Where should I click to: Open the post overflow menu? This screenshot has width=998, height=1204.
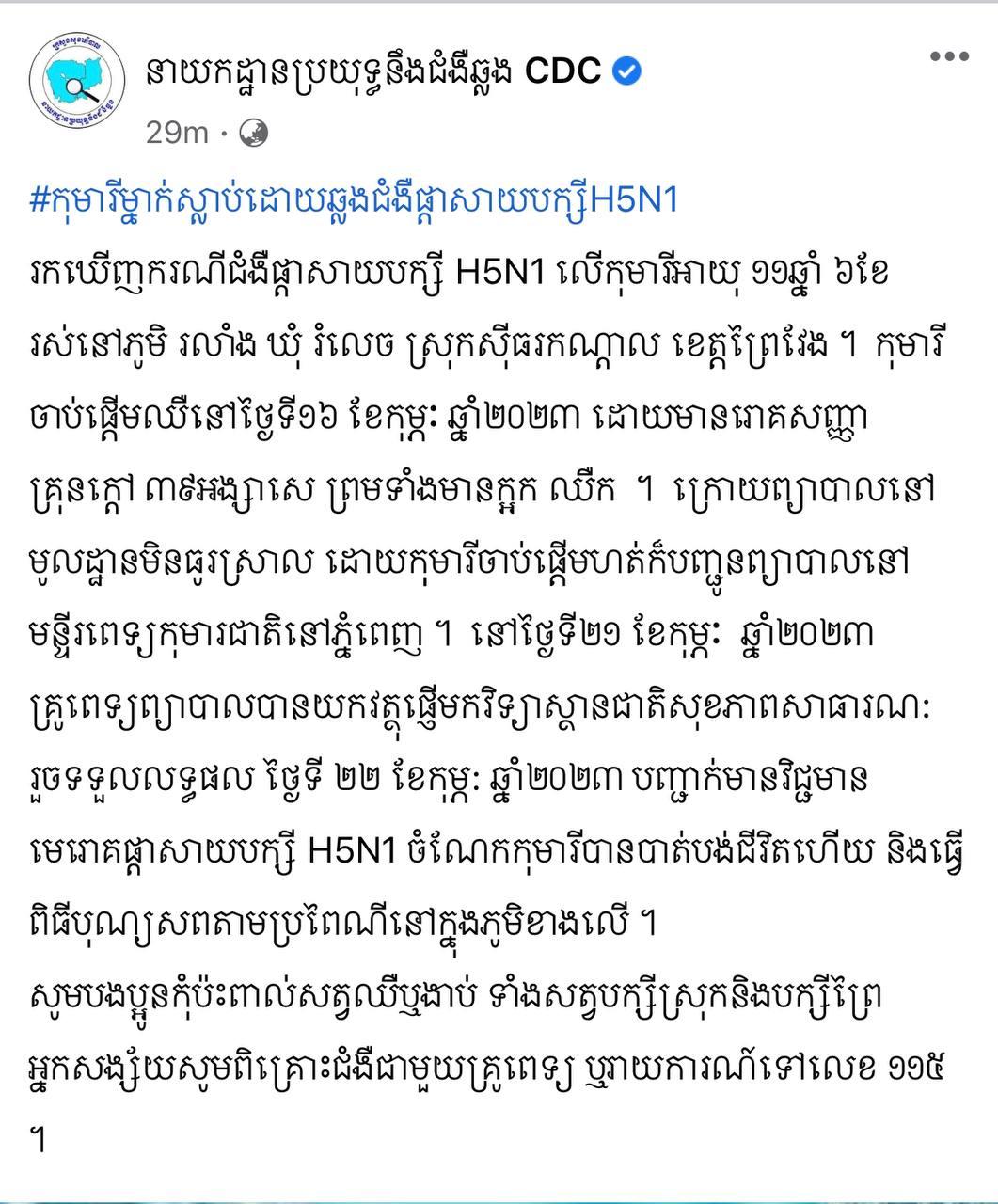(x=948, y=57)
